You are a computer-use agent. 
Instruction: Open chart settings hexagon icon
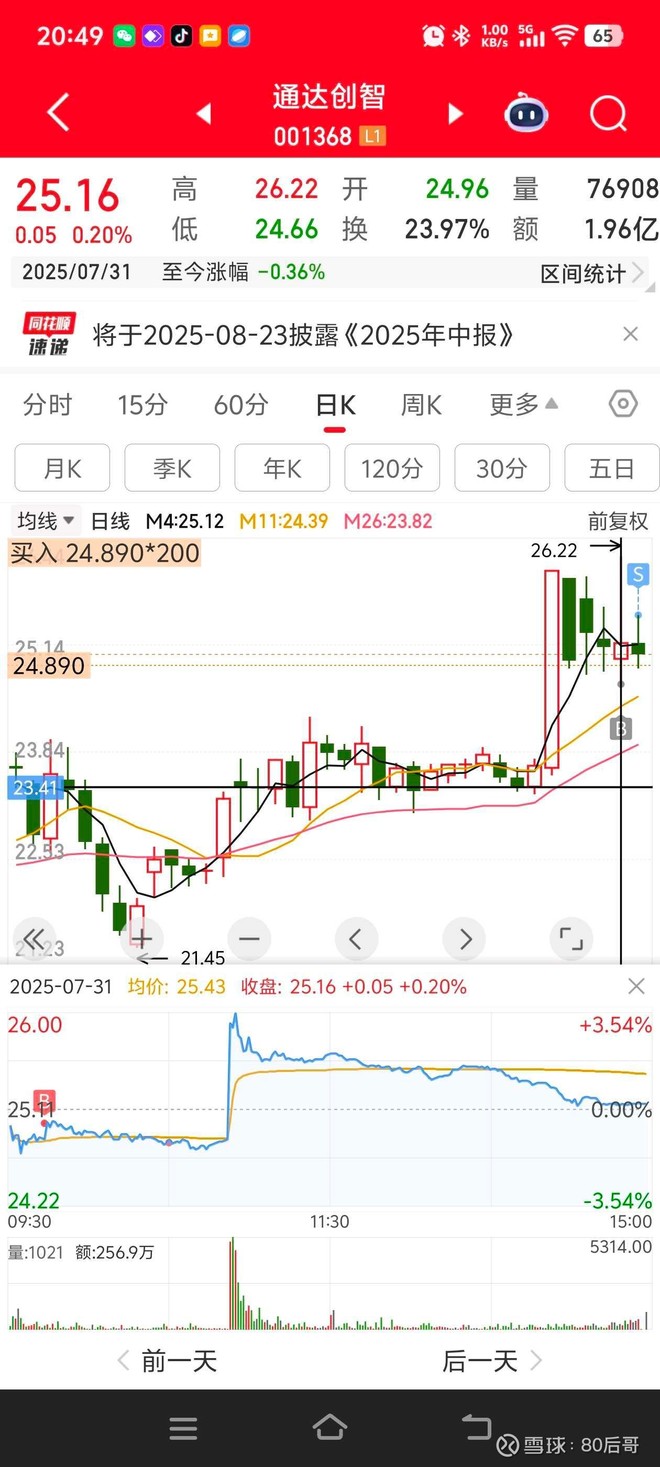click(x=623, y=404)
